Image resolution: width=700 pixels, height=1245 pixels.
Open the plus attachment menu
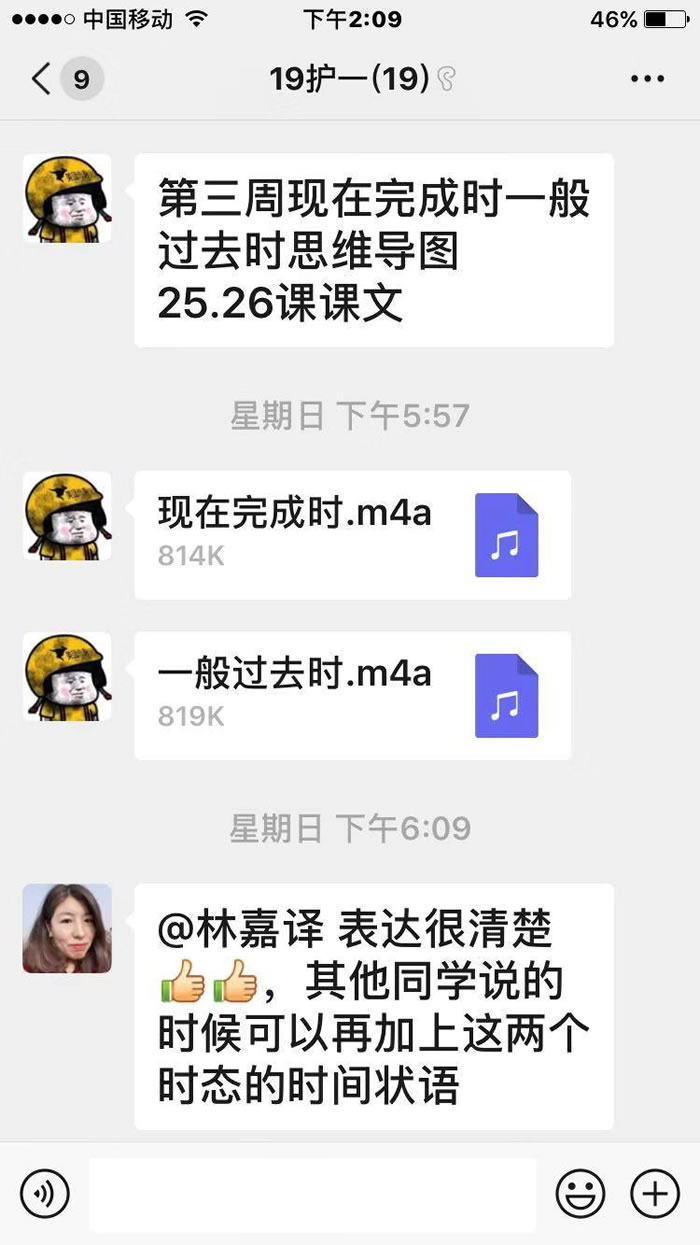pos(655,1193)
